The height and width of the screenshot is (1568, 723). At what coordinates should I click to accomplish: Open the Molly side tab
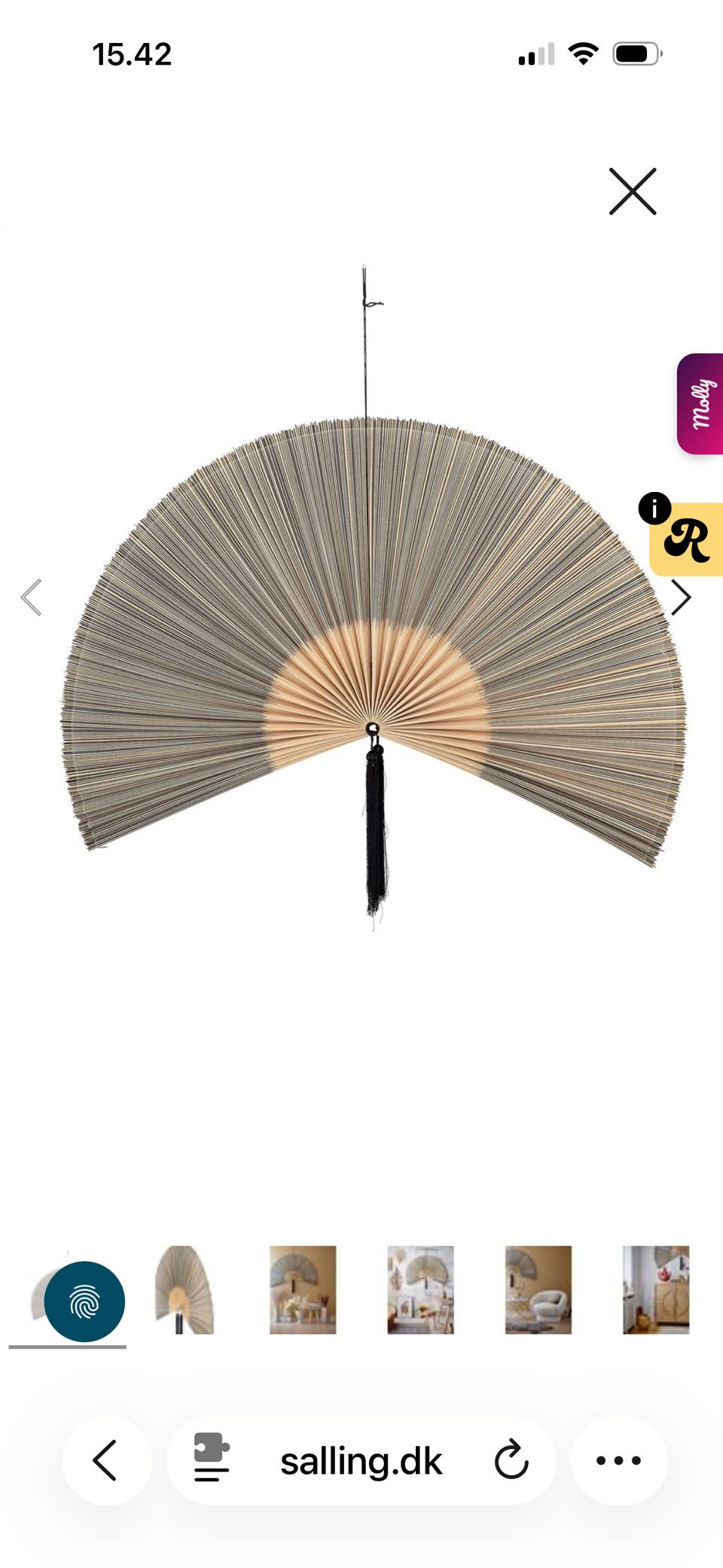[701, 404]
